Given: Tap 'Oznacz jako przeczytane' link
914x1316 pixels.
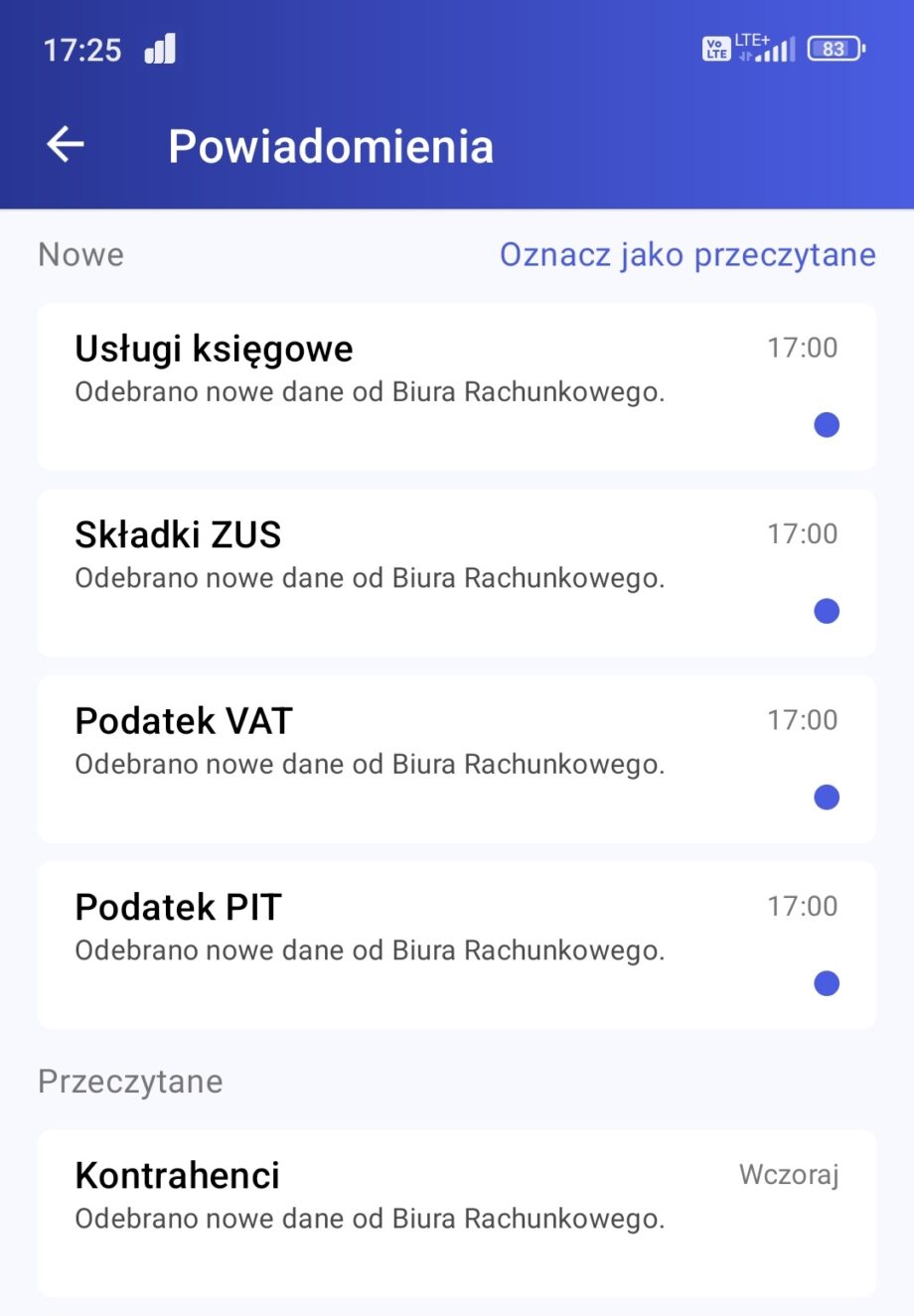Looking at the screenshot, I should (687, 255).
